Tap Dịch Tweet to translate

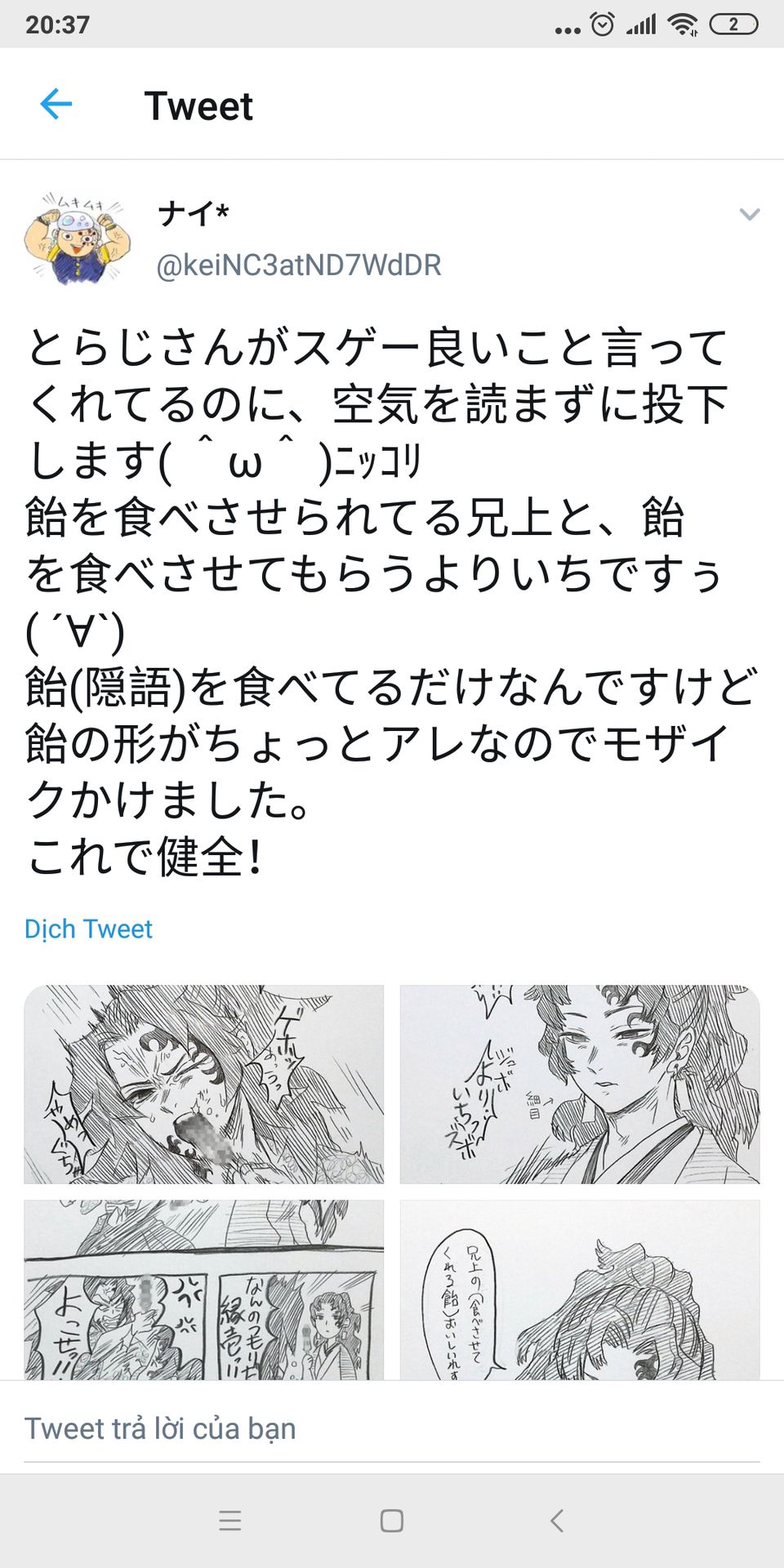[x=88, y=929]
